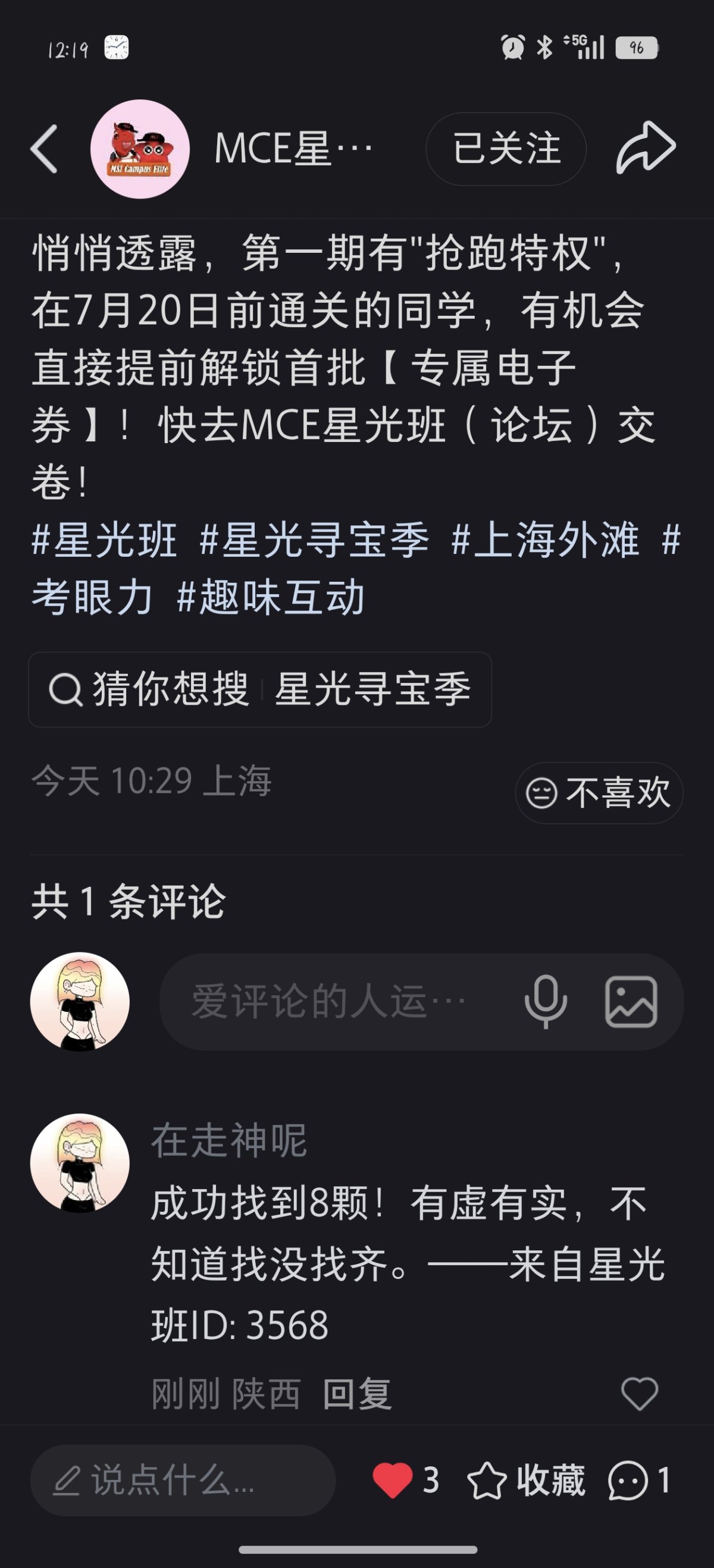Reply to 在走神呢's comment via 回复
714x1568 pixels.
click(358, 1394)
